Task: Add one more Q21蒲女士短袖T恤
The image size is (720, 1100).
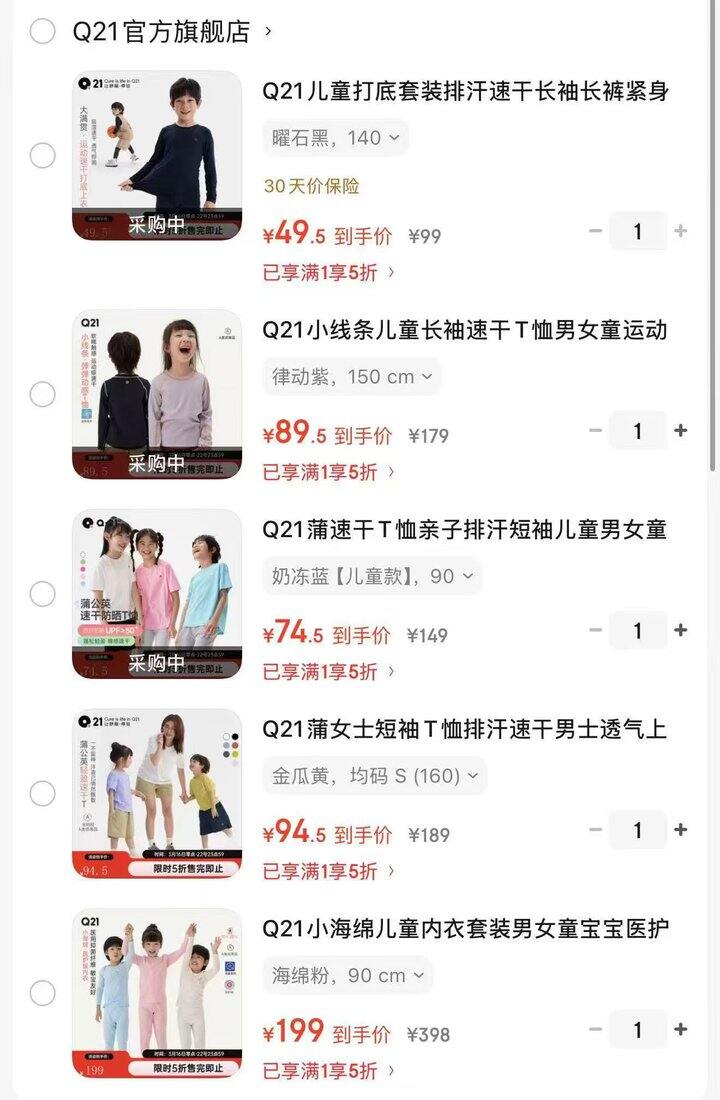Action: click(681, 830)
